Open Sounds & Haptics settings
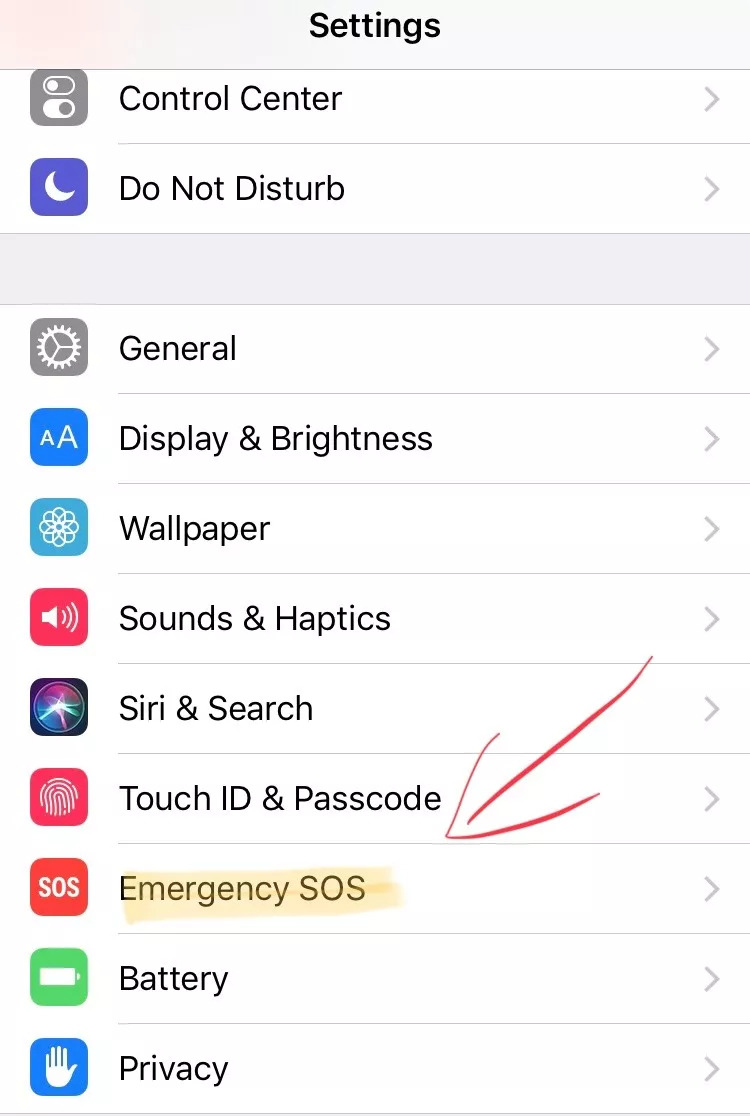Screen dimensions: 750x1116 click(255, 619)
